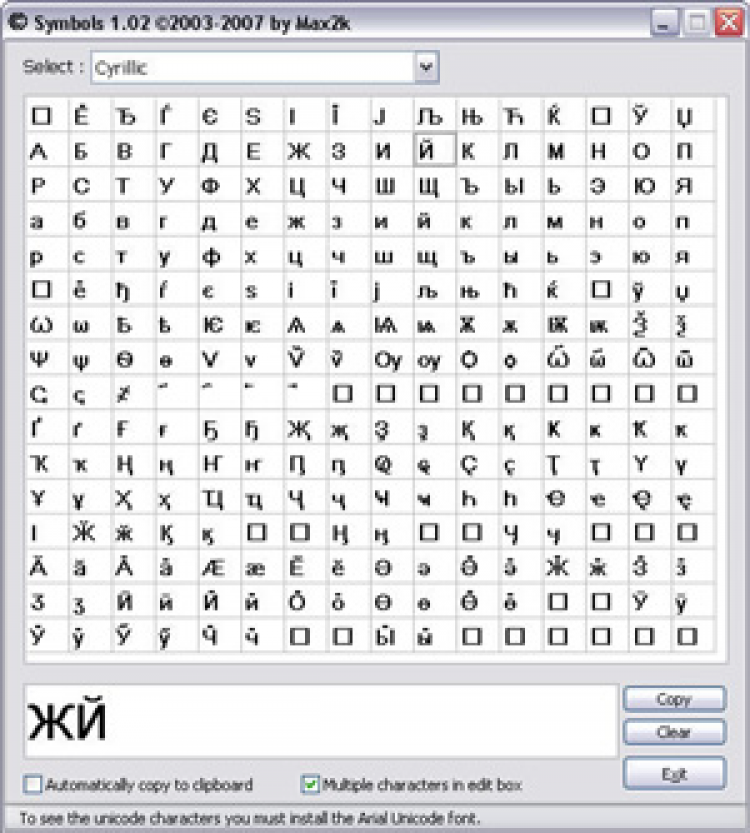Viewport: 750px width, 833px height.
Task: Close the Symbols window
Action: click(727, 23)
